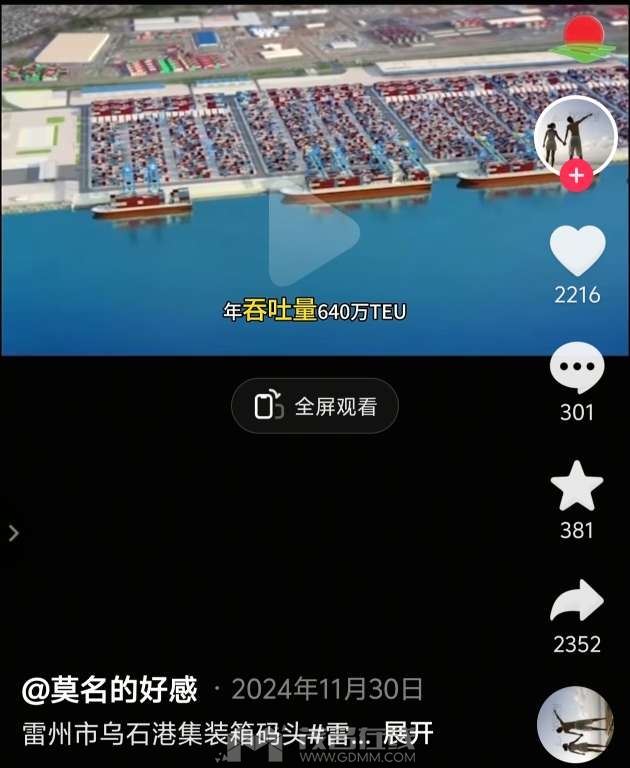This screenshot has height=768, width=630.
Task: Add this video to favorites
Action: point(577,487)
